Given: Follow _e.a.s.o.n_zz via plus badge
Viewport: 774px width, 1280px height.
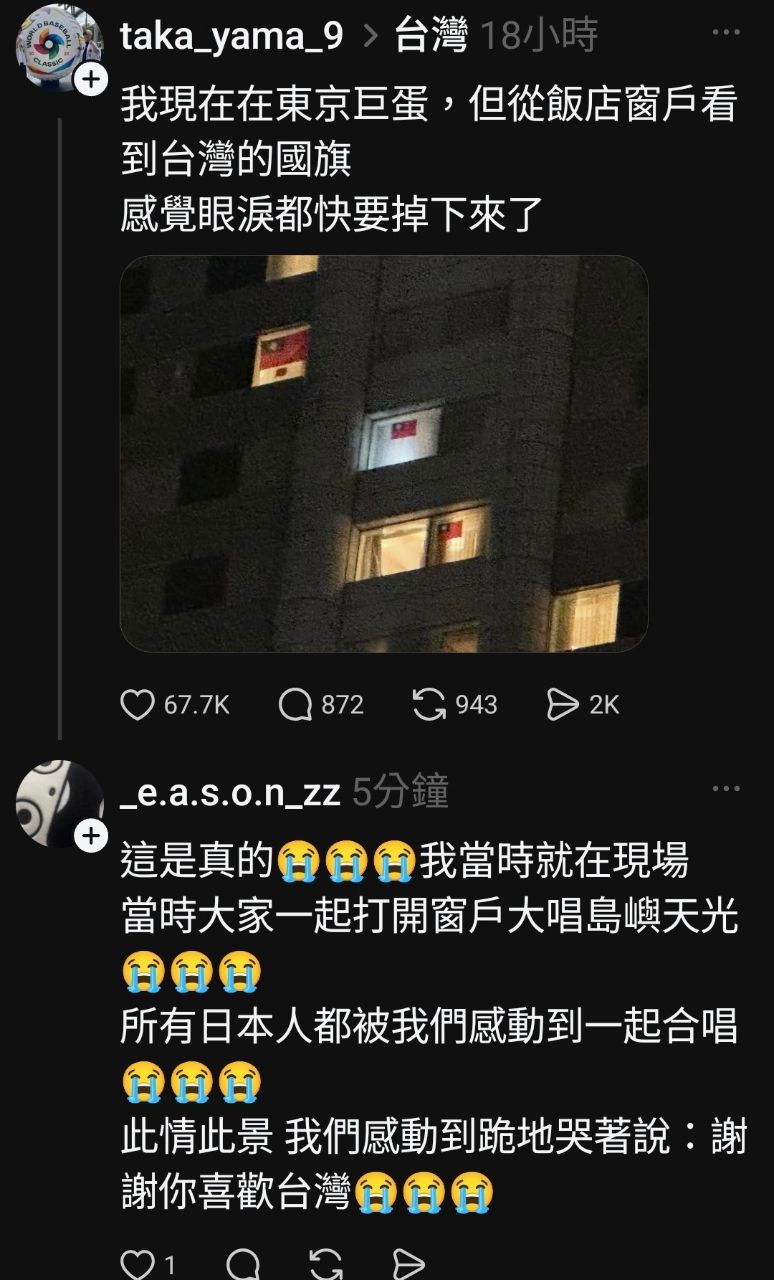Looking at the screenshot, I should coord(91,835).
